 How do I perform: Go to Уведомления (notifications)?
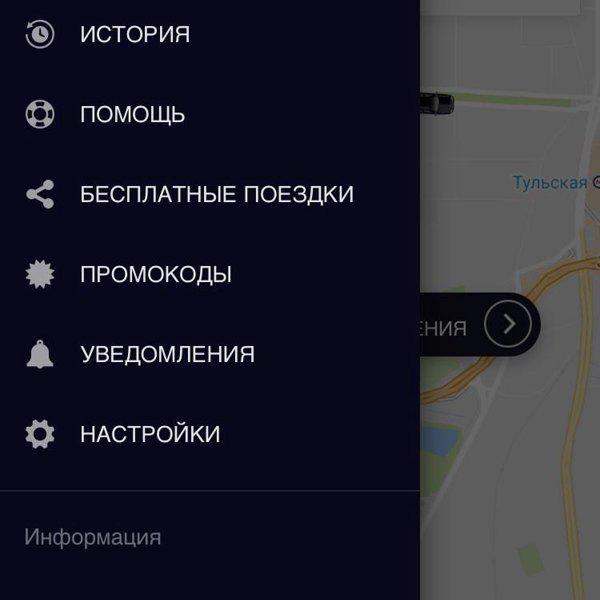167,354
